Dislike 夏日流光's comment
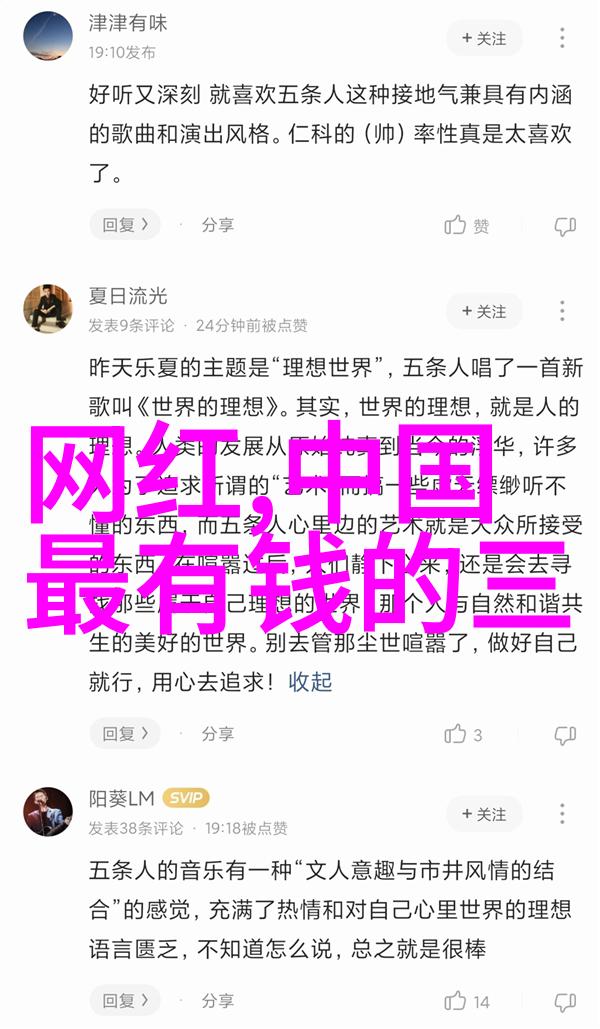600x1029 pixels. pyautogui.click(x=566, y=734)
